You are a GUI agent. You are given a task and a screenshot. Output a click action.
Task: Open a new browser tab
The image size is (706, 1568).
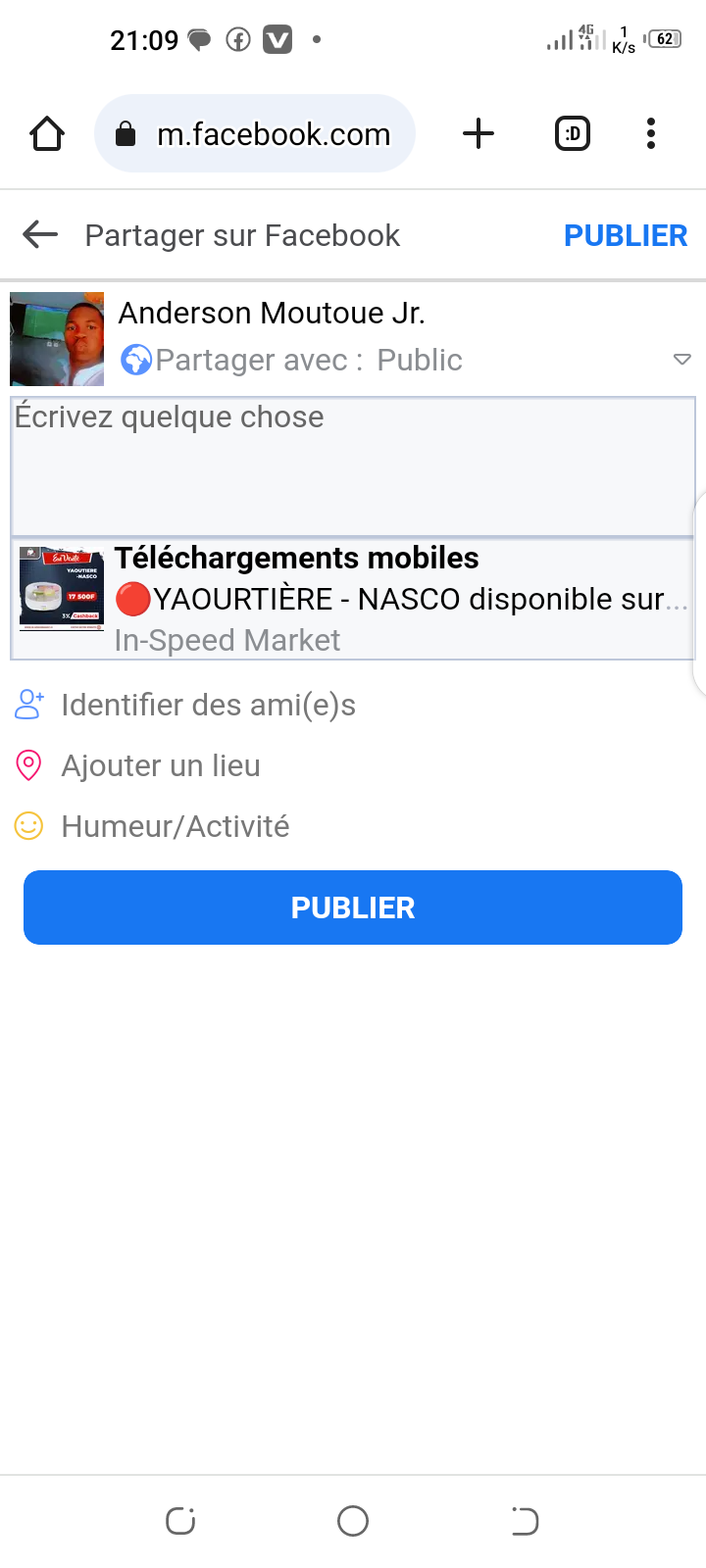pos(479,133)
